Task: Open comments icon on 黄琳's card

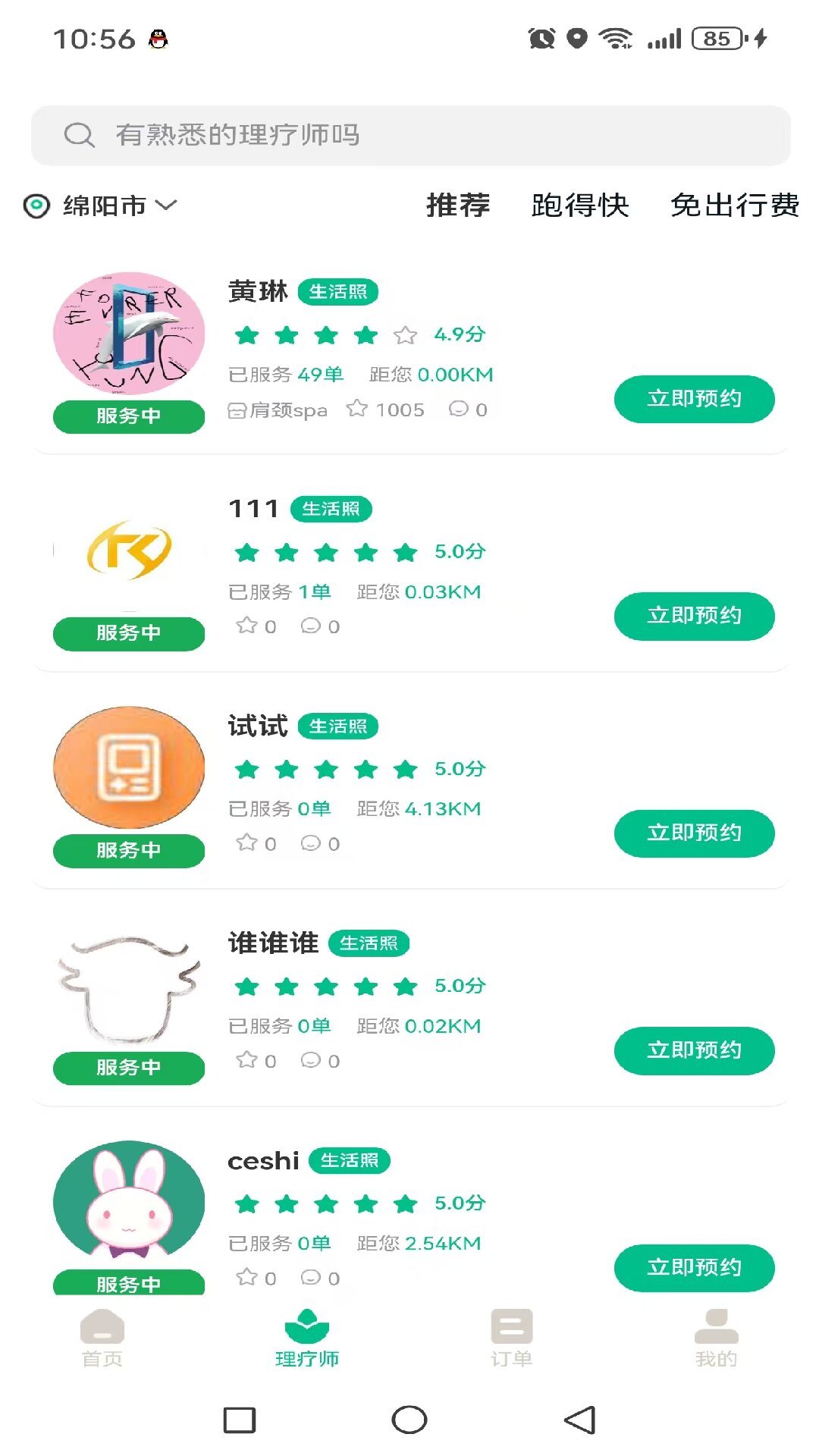Action: [460, 409]
